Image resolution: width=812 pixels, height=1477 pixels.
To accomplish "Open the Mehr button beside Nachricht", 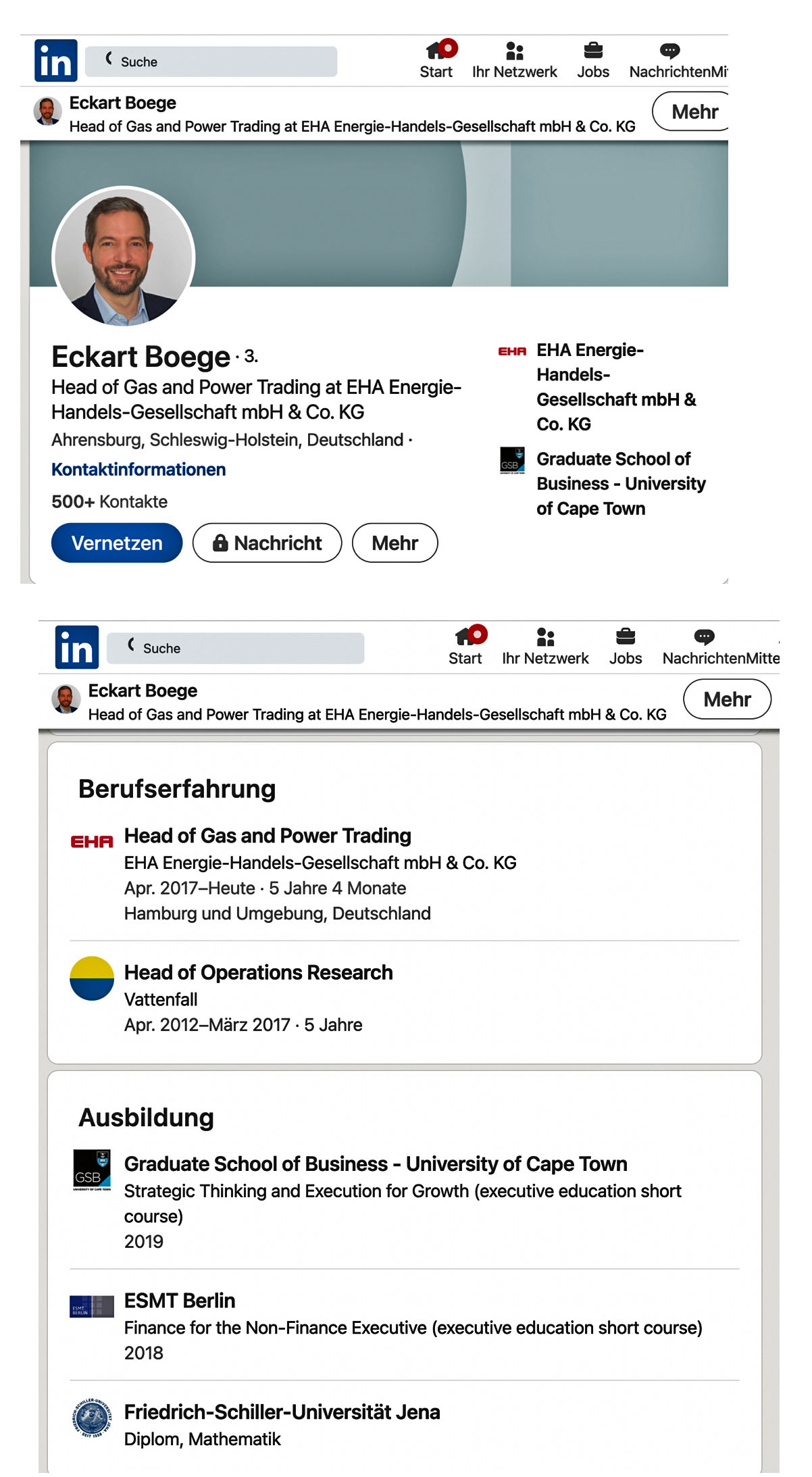I will pos(395,543).
